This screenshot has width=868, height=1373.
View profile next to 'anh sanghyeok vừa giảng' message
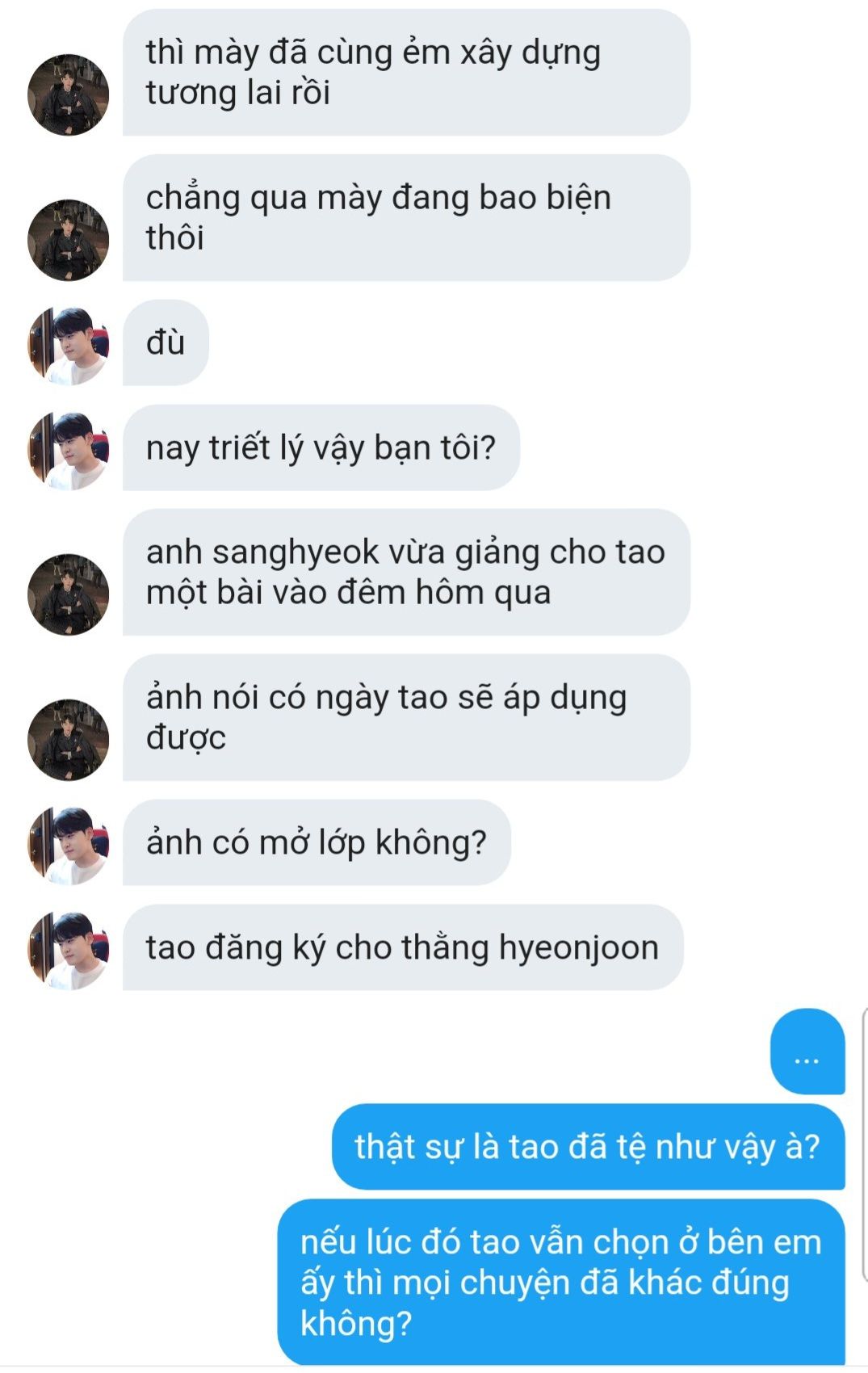(68, 594)
